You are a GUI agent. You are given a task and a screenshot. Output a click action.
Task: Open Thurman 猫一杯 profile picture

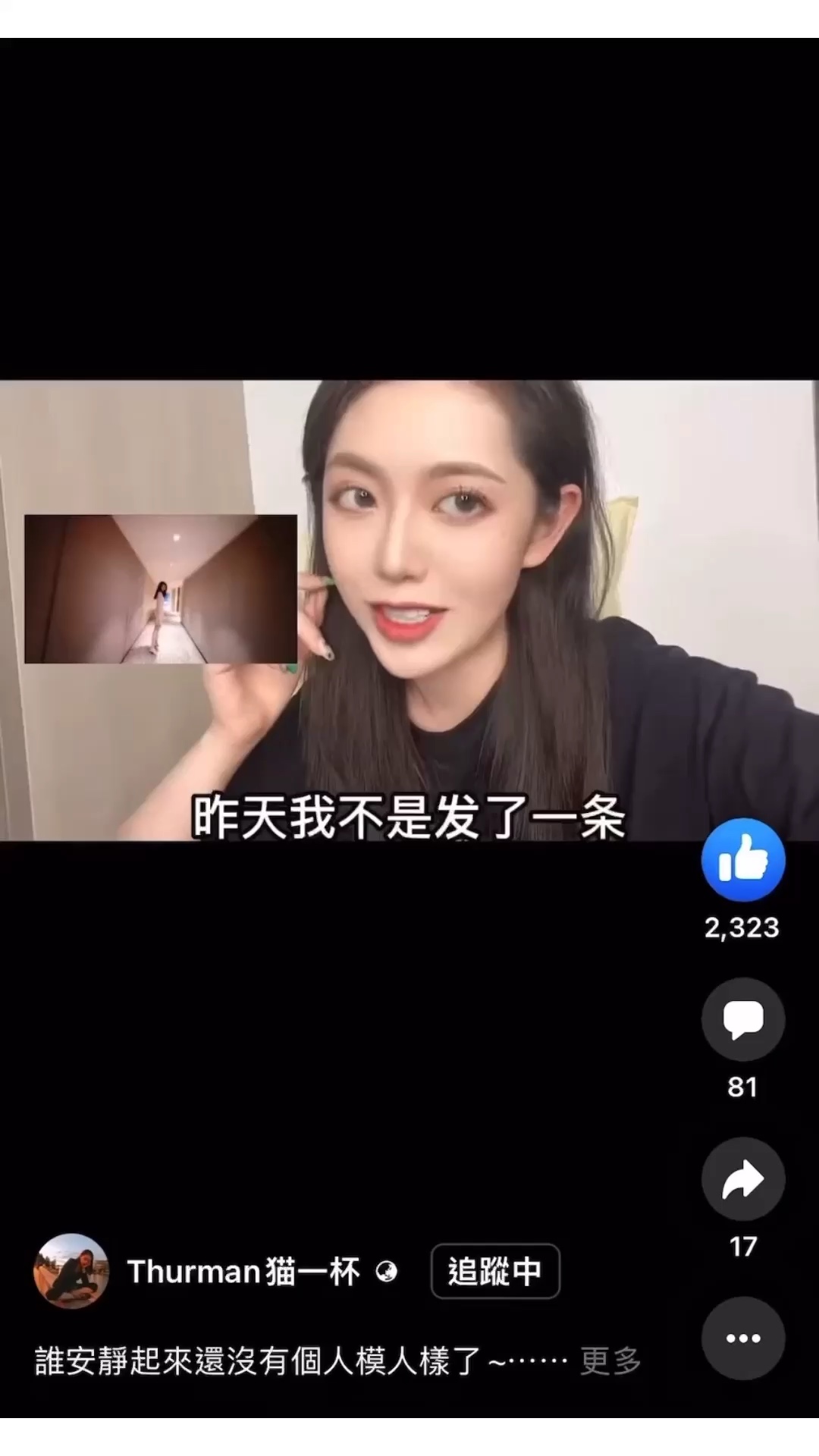point(70,1271)
